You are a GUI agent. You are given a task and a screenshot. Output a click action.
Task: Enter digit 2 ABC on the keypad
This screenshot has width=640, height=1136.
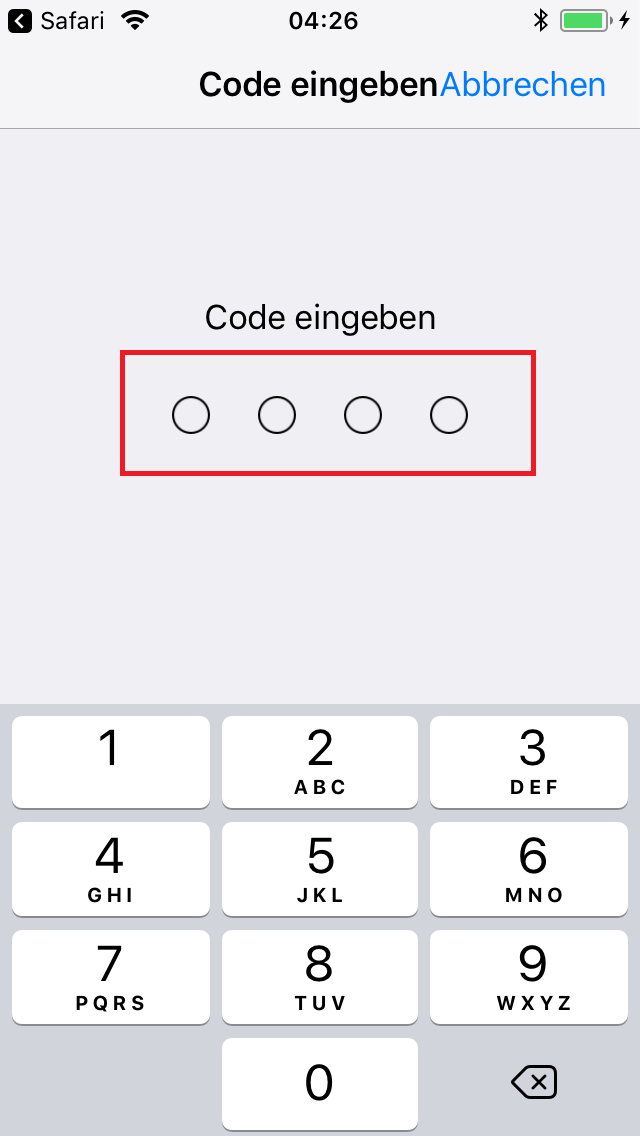coord(320,761)
